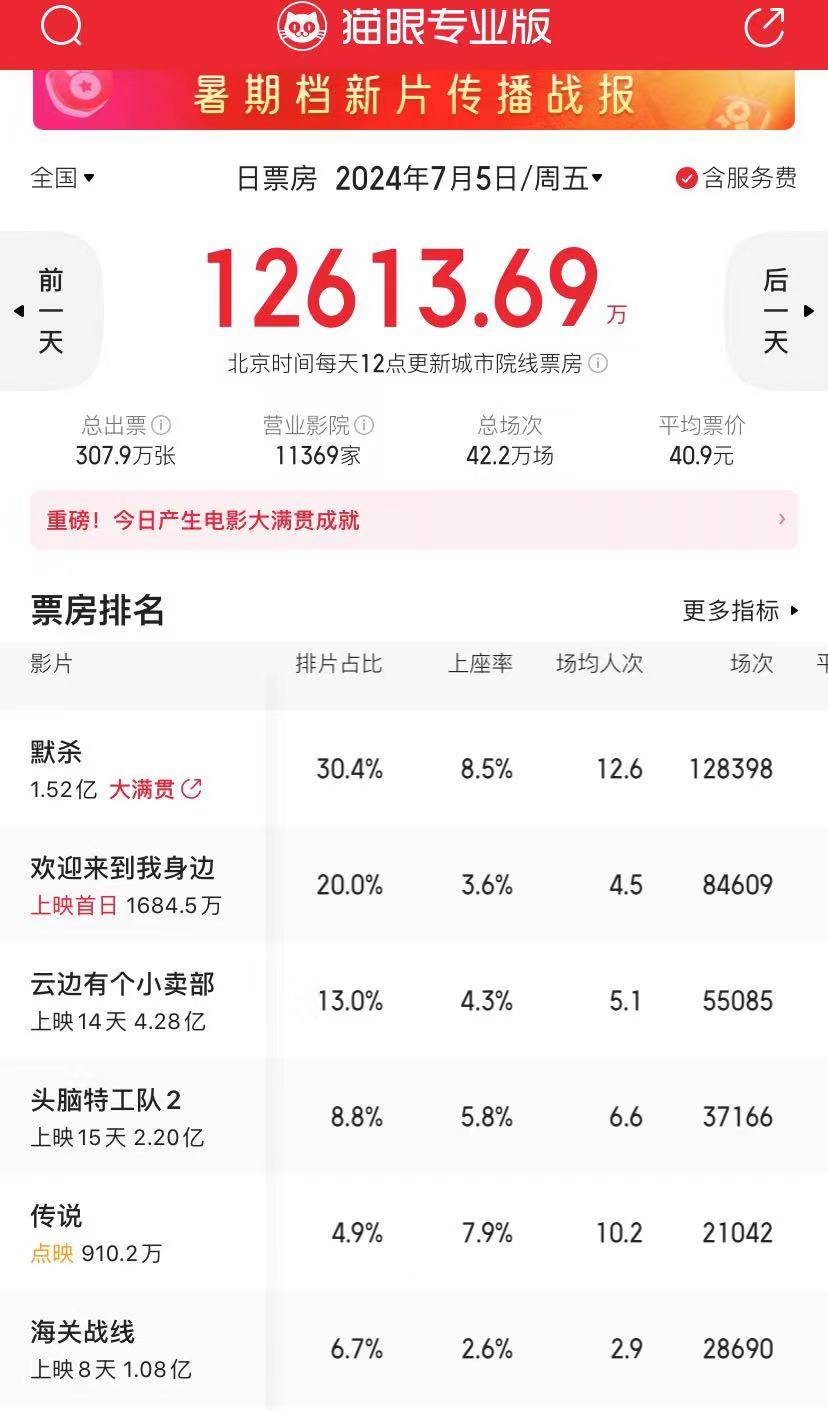This screenshot has width=828, height=1411.
Task: Share this box office page
Action: pyautogui.click(x=765, y=27)
